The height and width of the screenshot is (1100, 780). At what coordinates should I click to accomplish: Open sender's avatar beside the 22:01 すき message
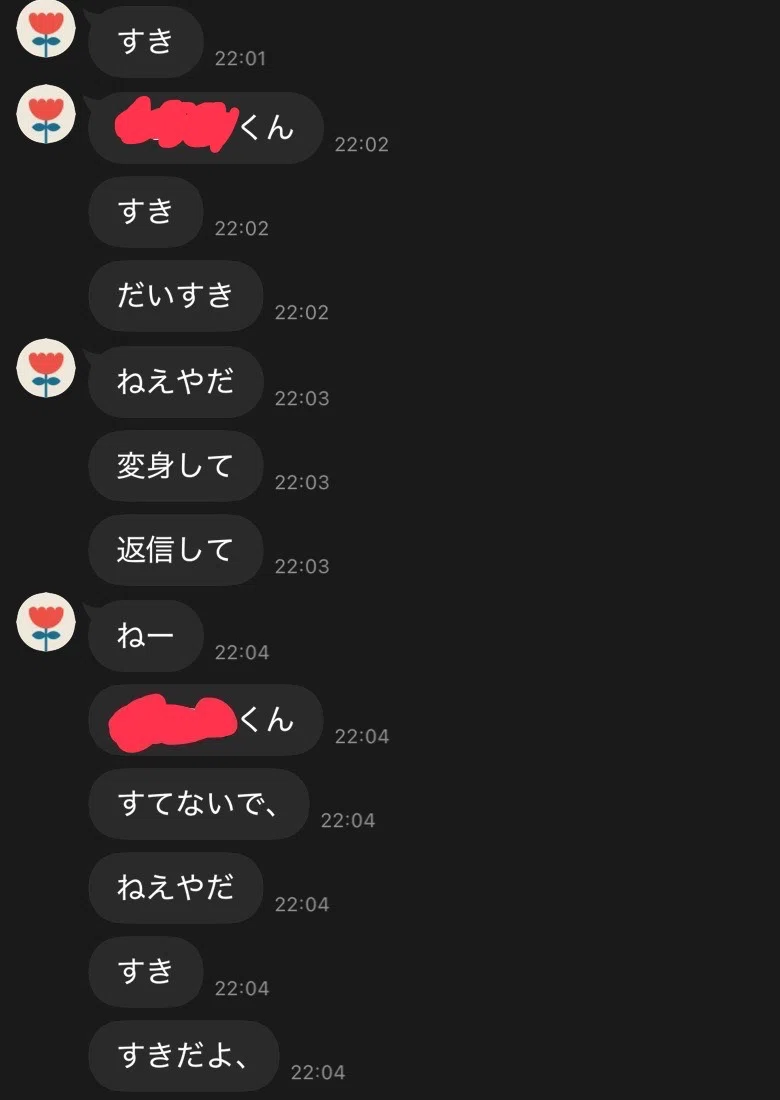(46, 27)
